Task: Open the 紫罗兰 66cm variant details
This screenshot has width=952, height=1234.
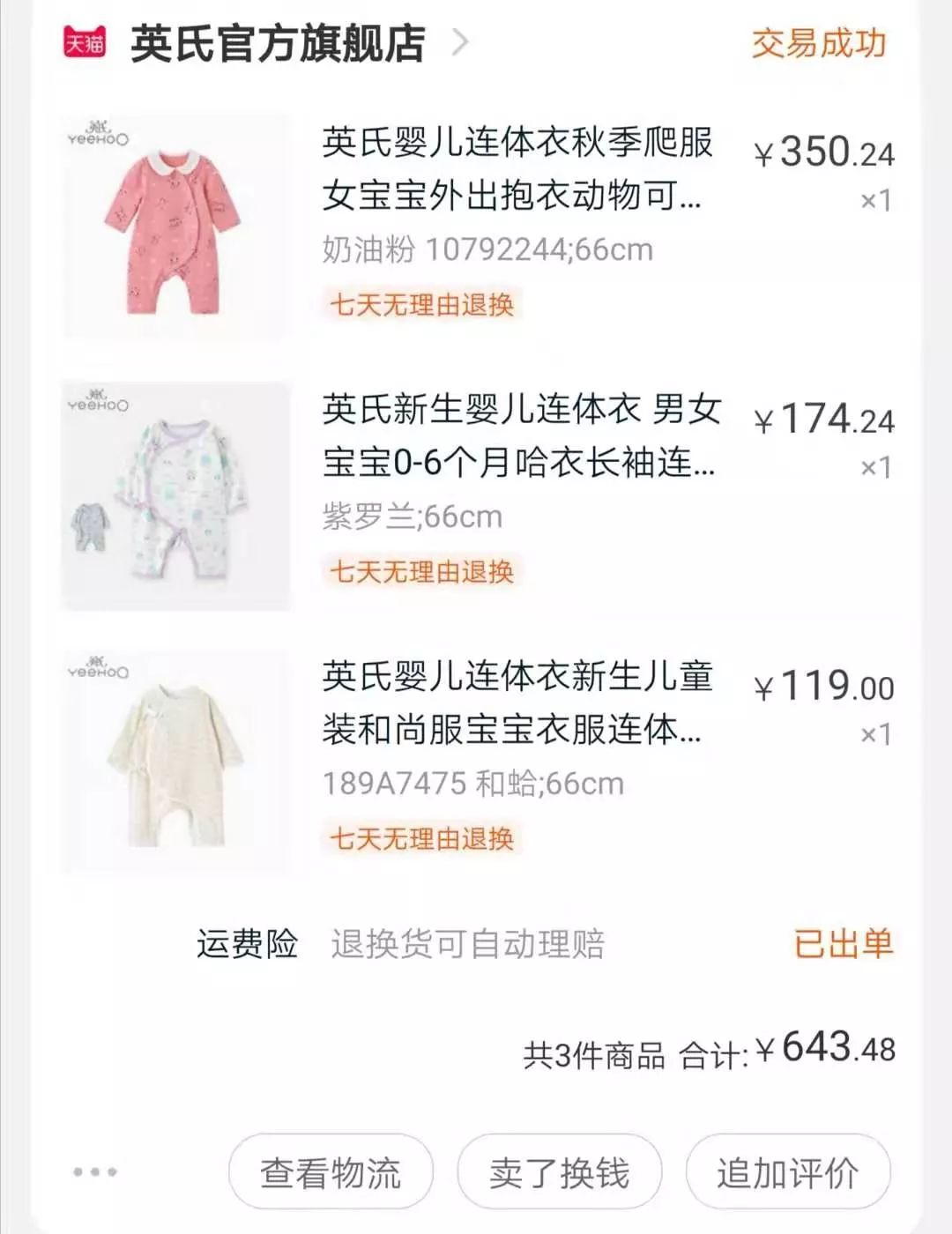Action: (x=412, y=516)
